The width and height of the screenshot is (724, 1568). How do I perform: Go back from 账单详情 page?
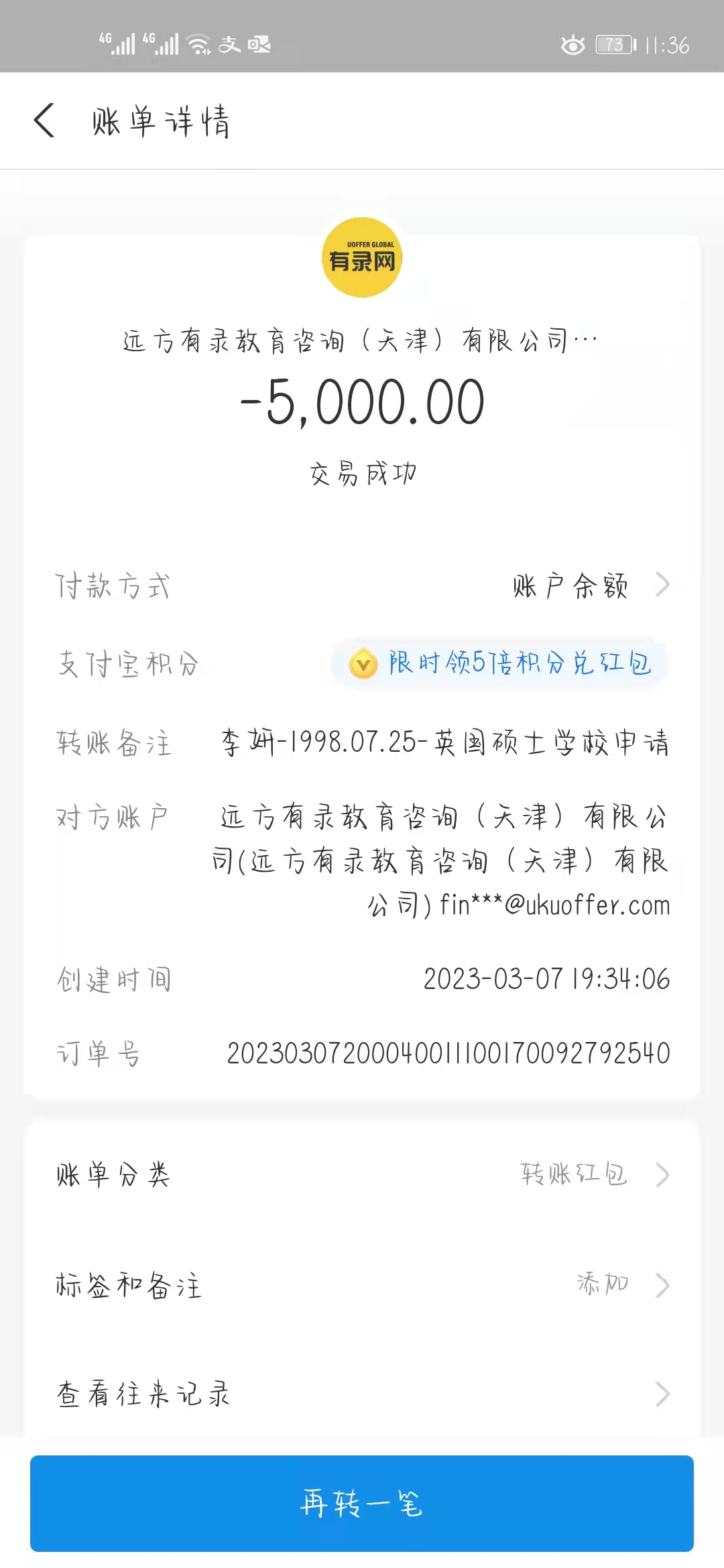(44, 121)
